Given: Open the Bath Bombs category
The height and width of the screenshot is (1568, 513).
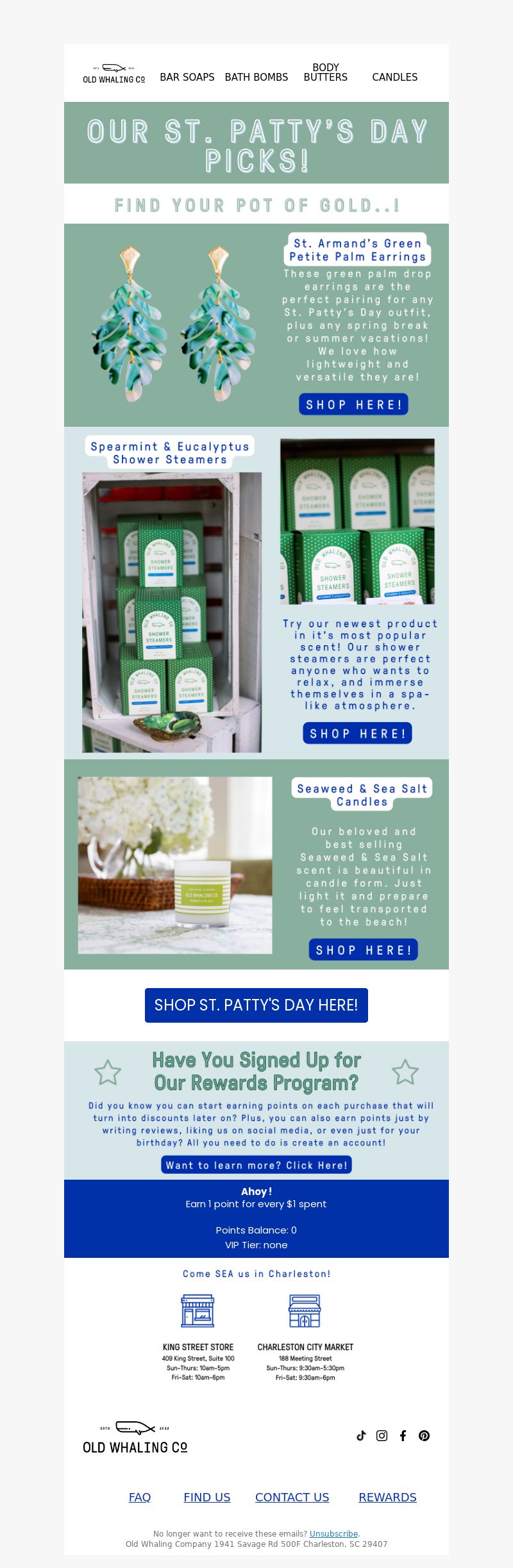Looking at the screenshot, I should (x=256, y=77).
